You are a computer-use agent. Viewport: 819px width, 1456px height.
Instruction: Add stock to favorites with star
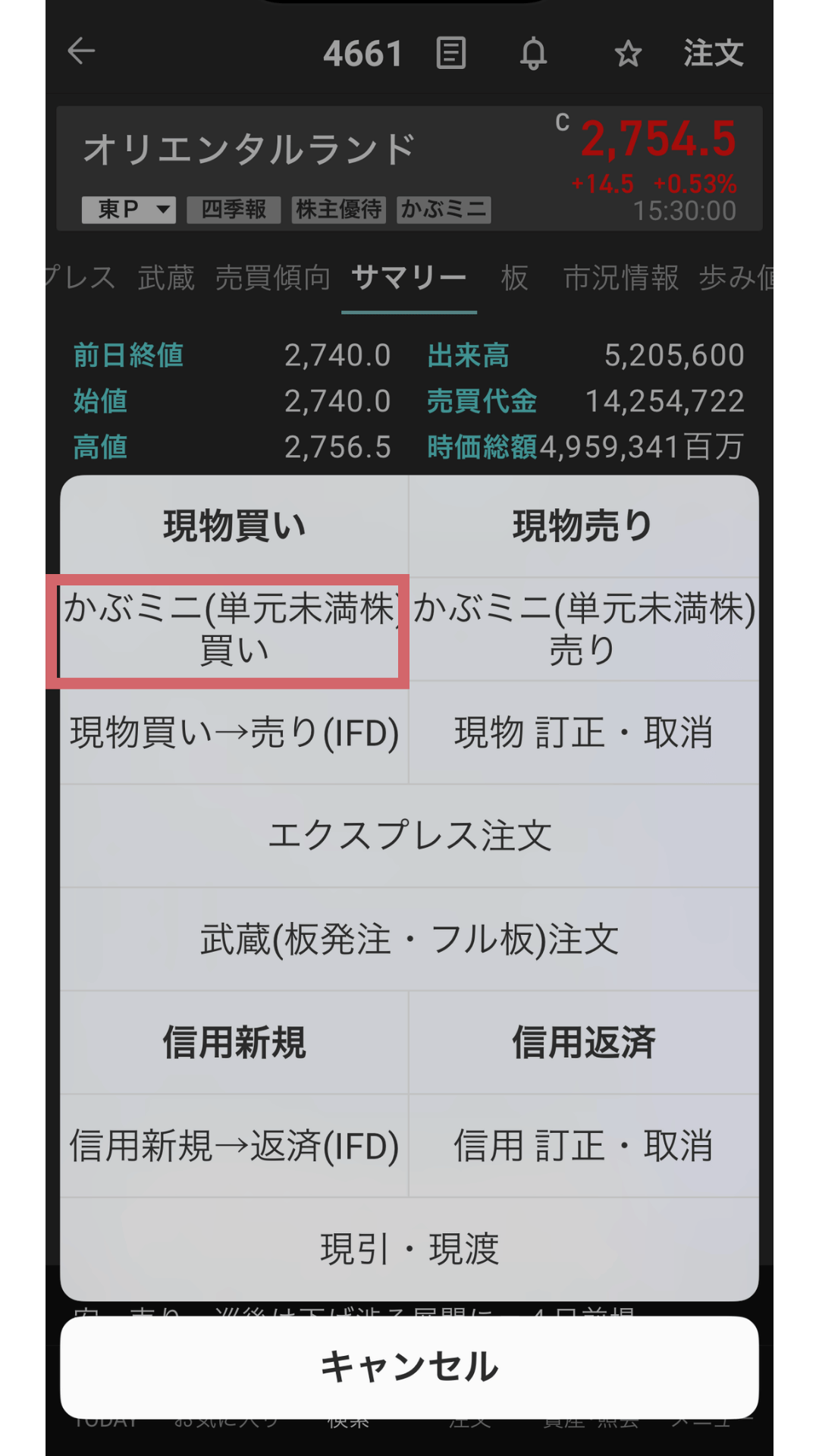tap(628, 54)
